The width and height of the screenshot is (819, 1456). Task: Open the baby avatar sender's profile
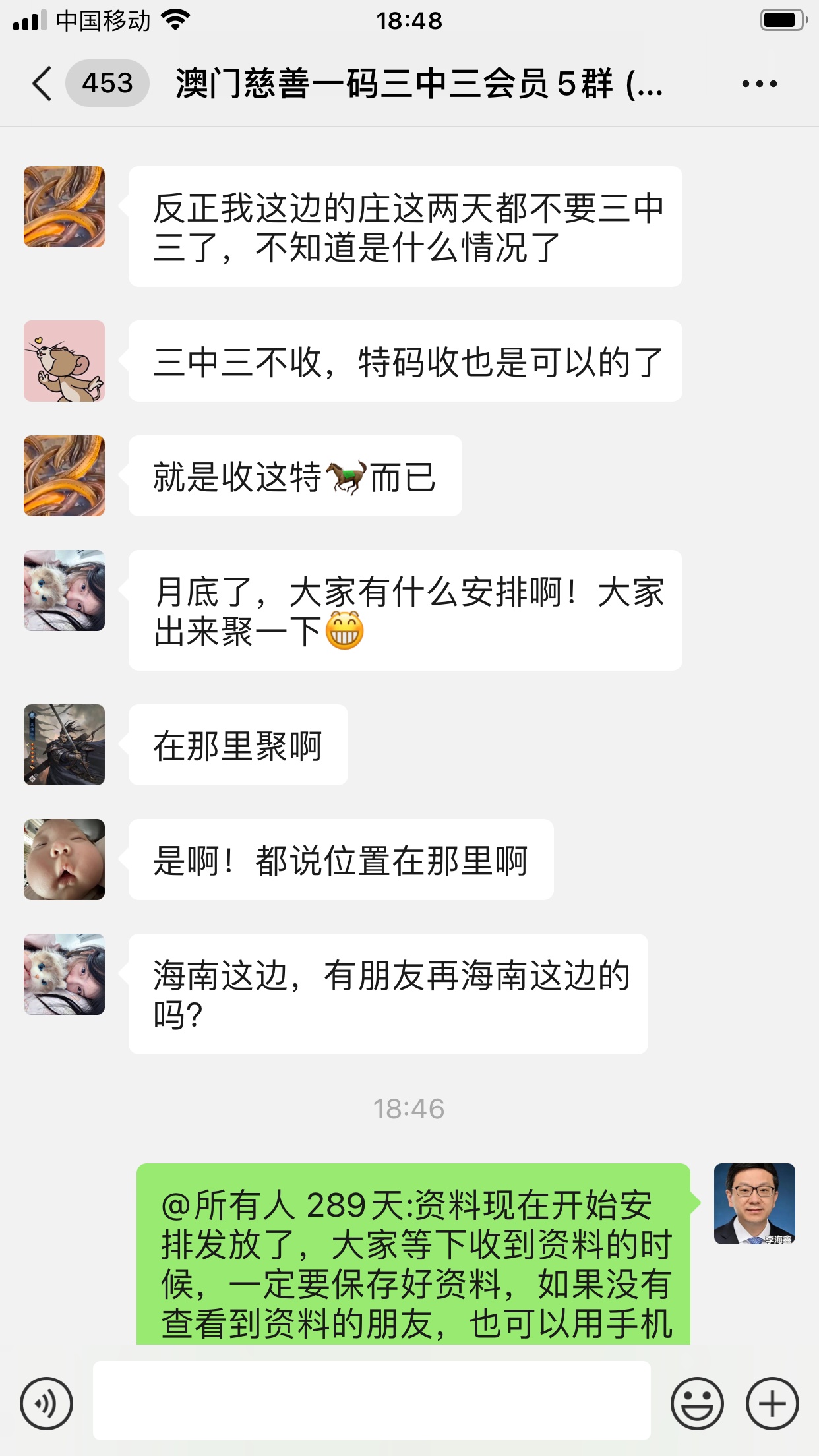(64, 859)
